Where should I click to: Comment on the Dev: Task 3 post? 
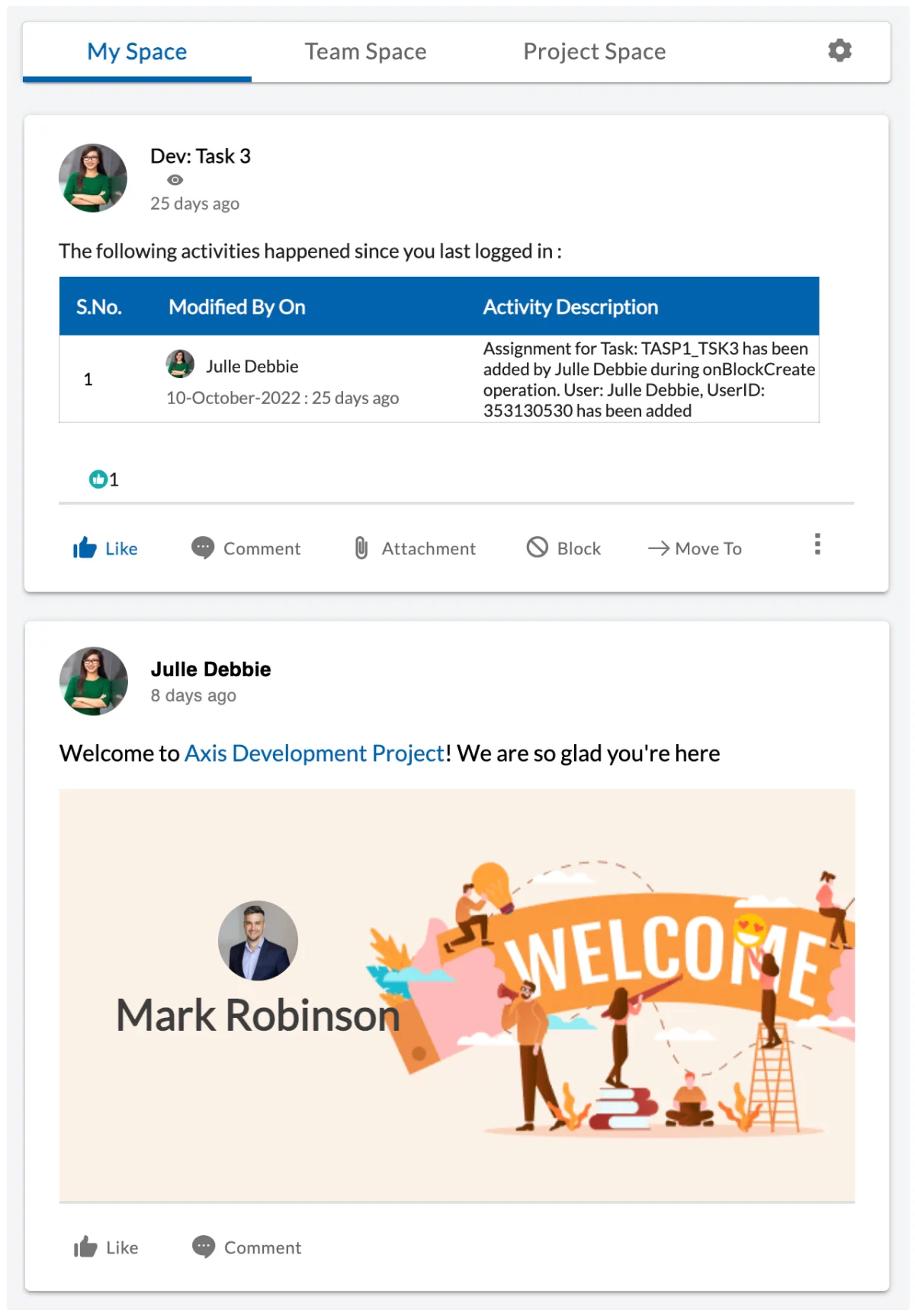[x=246, y=548]
